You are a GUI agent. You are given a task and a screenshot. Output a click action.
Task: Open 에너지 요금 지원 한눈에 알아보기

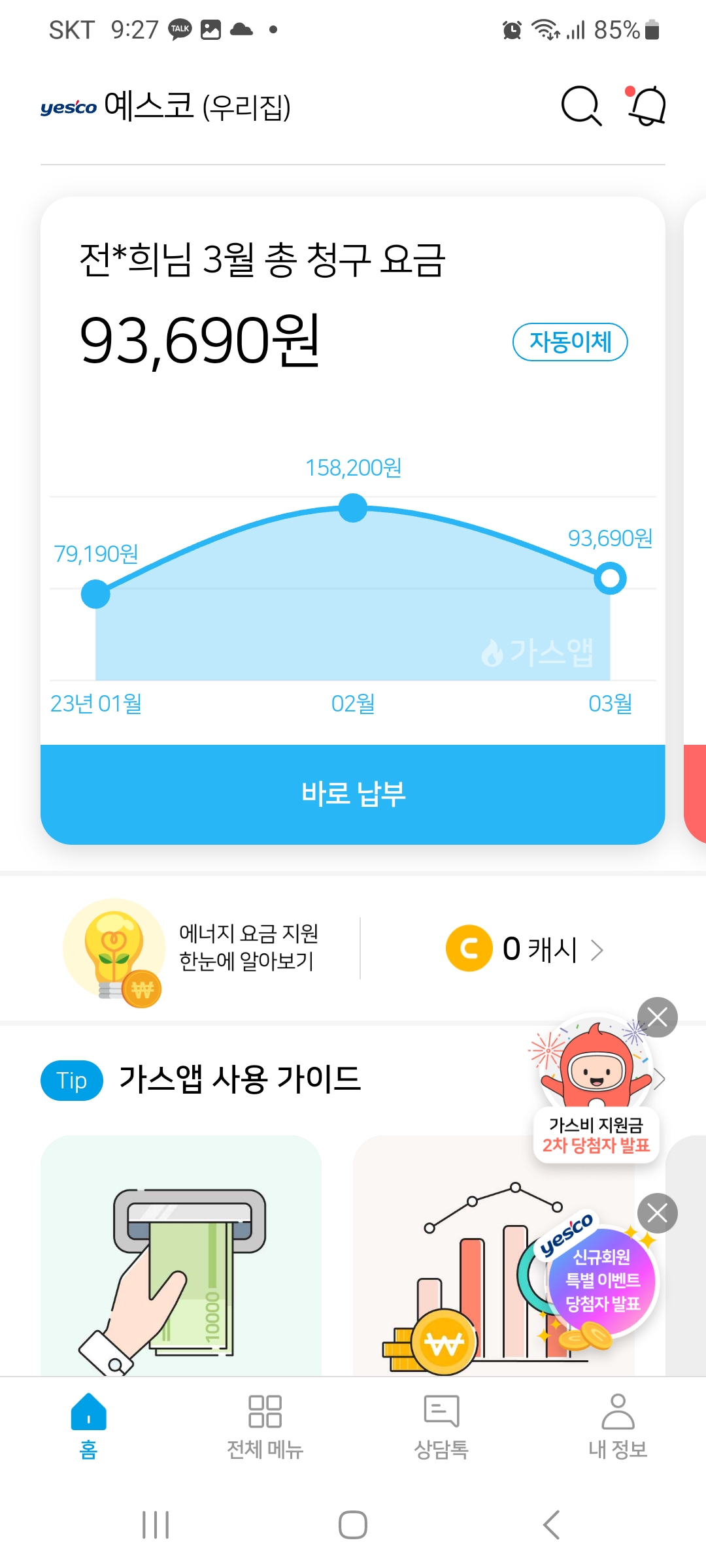point(196,949)
